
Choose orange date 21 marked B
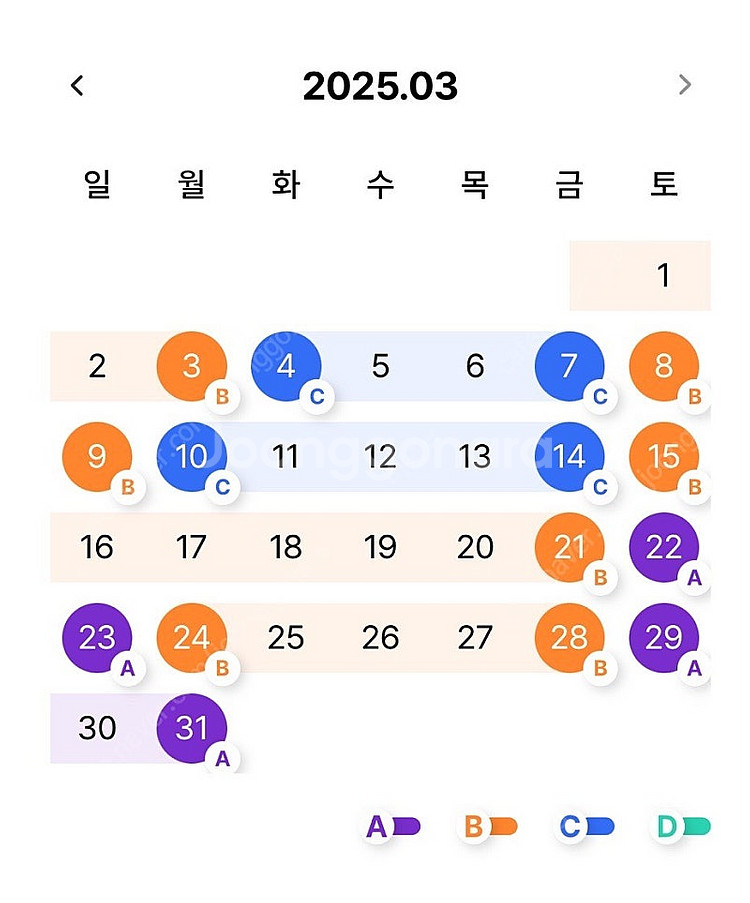coord(569,547)
